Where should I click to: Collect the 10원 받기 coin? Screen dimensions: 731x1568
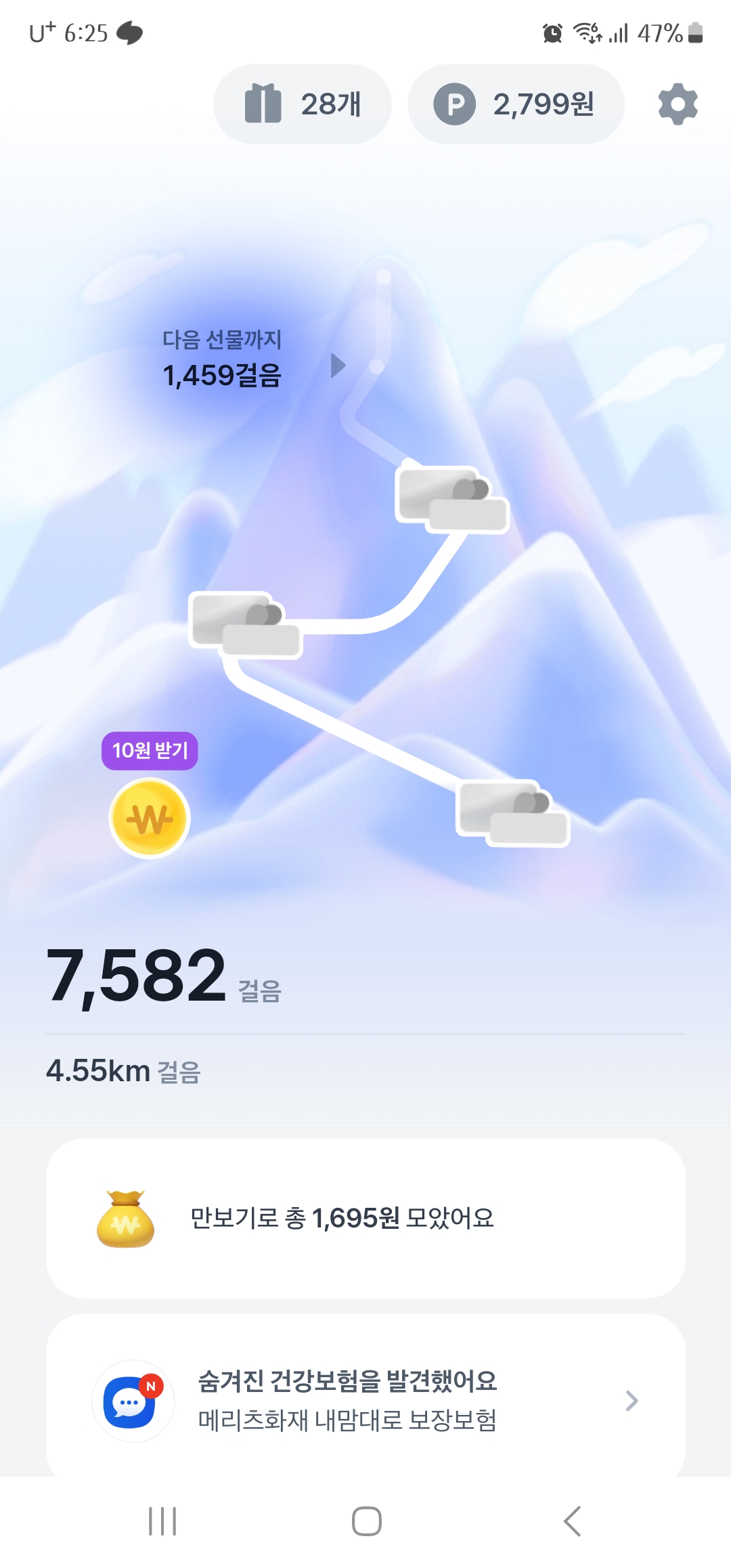pyautogui.click(x=150, y=818)
